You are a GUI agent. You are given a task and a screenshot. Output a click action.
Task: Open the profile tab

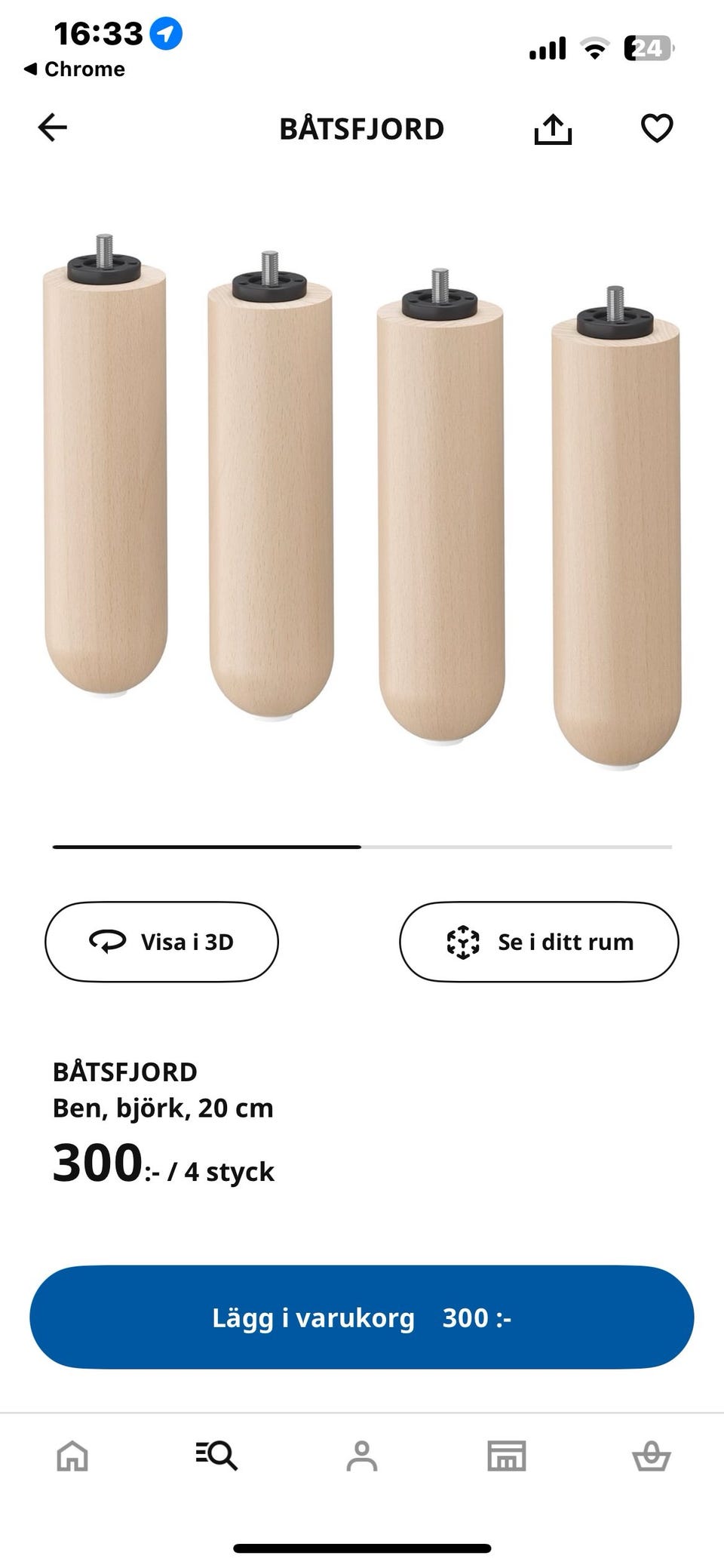[362, 1456]
